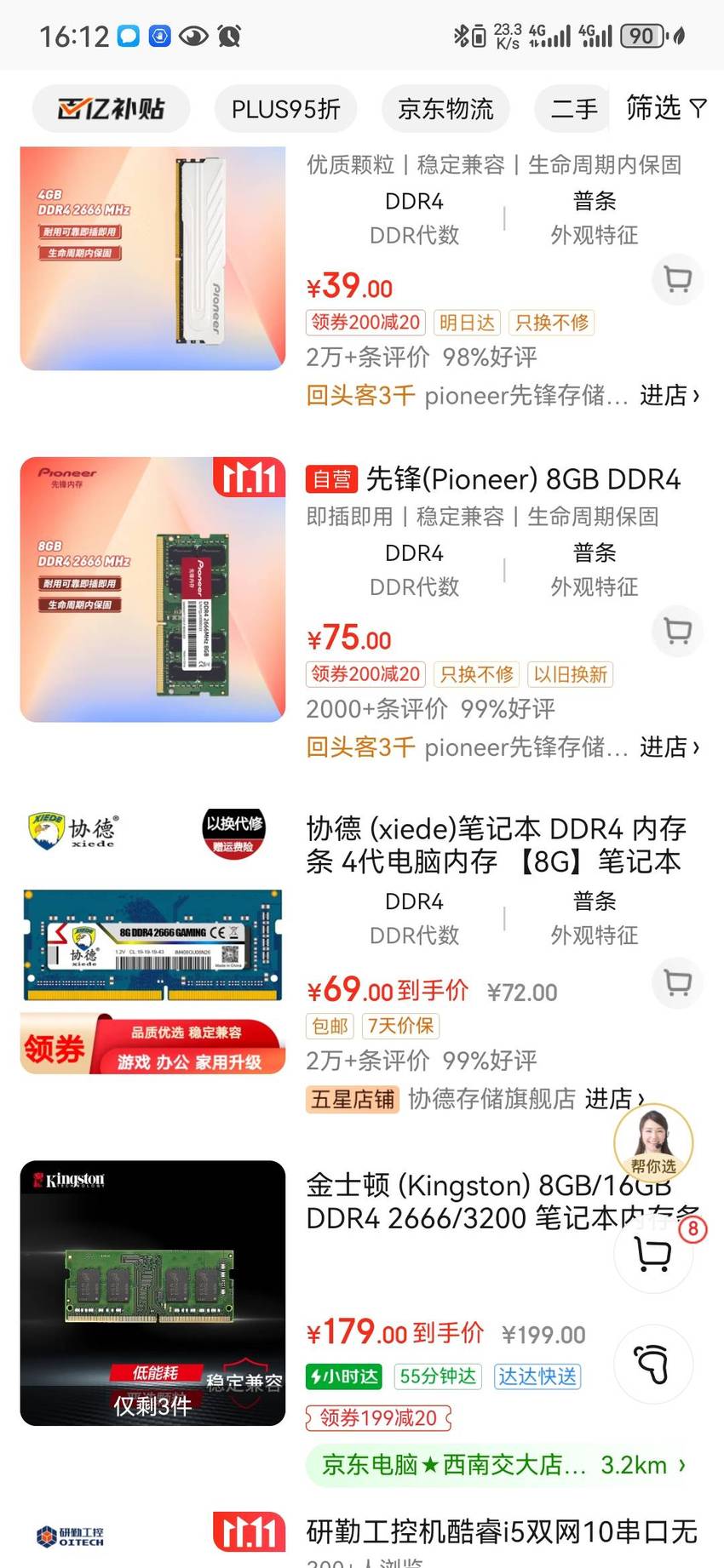Open the floating shopping cart with badge 8
Screen dimensions: 724x1568
coord(654,1253)
